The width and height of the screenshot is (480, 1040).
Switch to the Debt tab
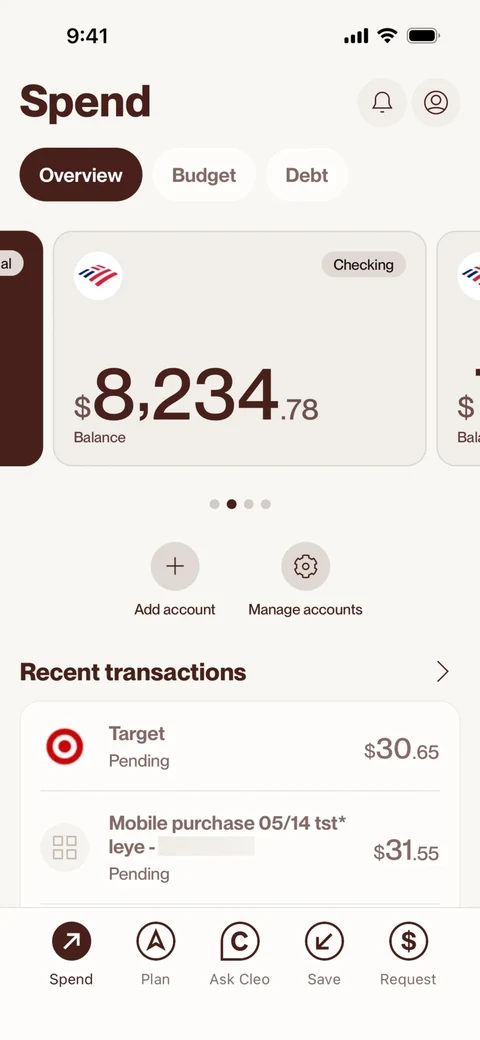pyautogui.click(x=306, y=175)
